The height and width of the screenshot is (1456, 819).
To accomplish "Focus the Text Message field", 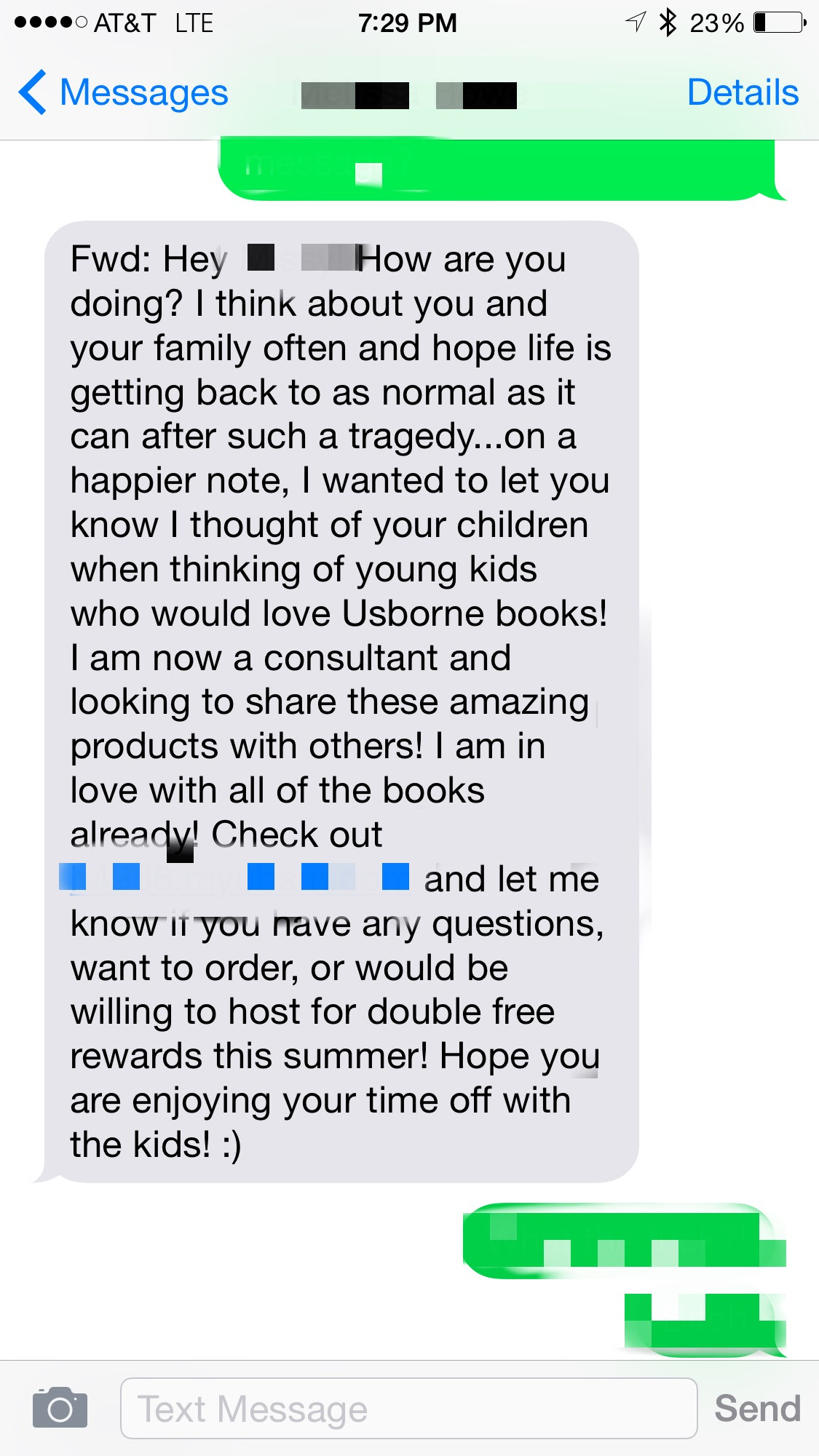I will [408, 1409].
